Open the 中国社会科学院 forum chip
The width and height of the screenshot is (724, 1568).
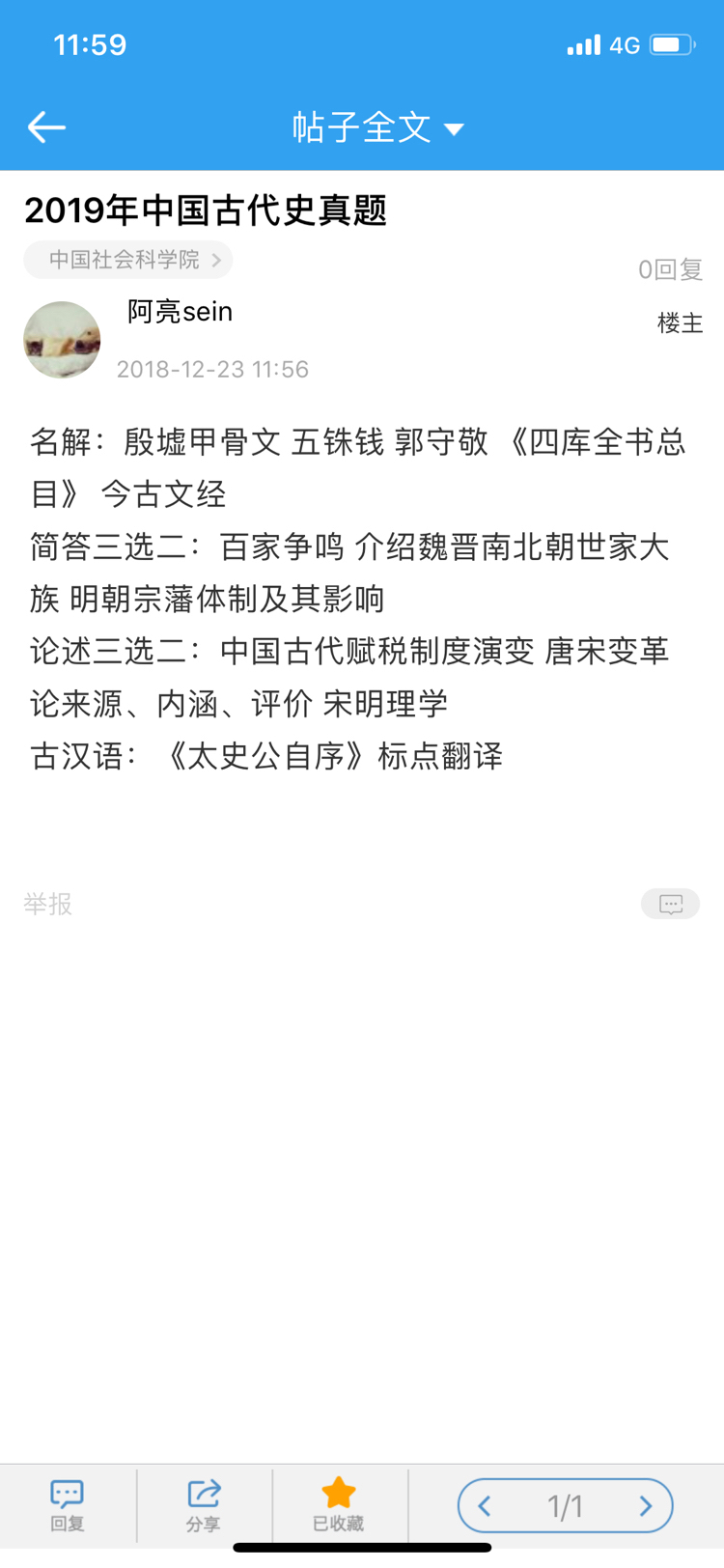128,260
